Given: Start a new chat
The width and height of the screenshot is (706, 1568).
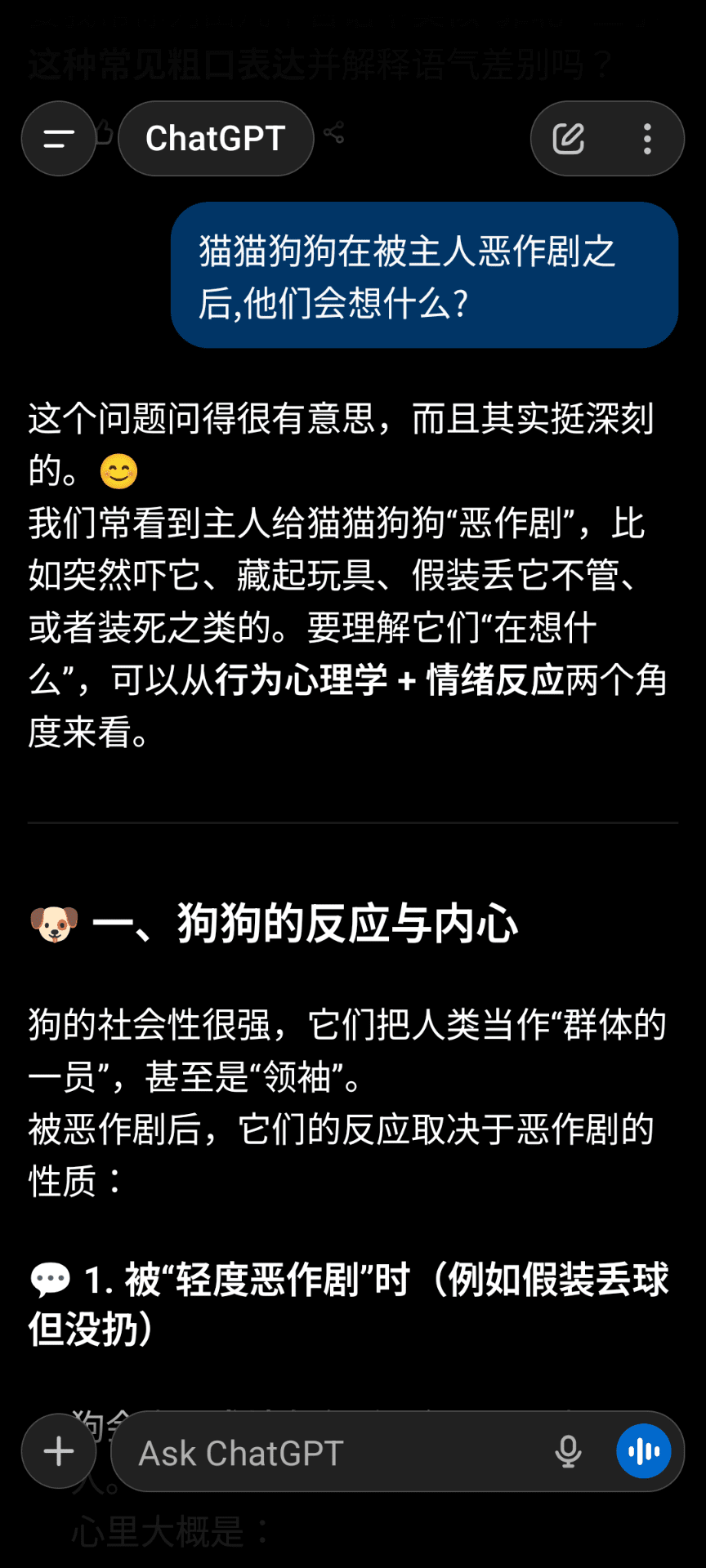Looking at the screenshot, I should click(x=569, y=139).
